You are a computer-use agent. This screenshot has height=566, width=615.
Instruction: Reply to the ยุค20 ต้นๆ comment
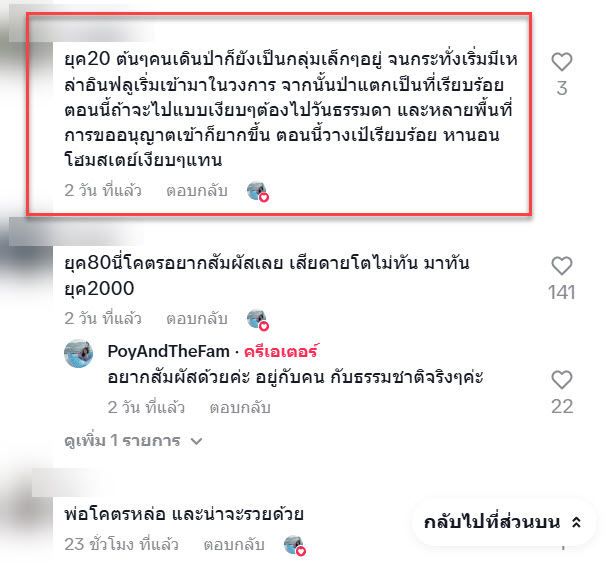click(192, 189)
